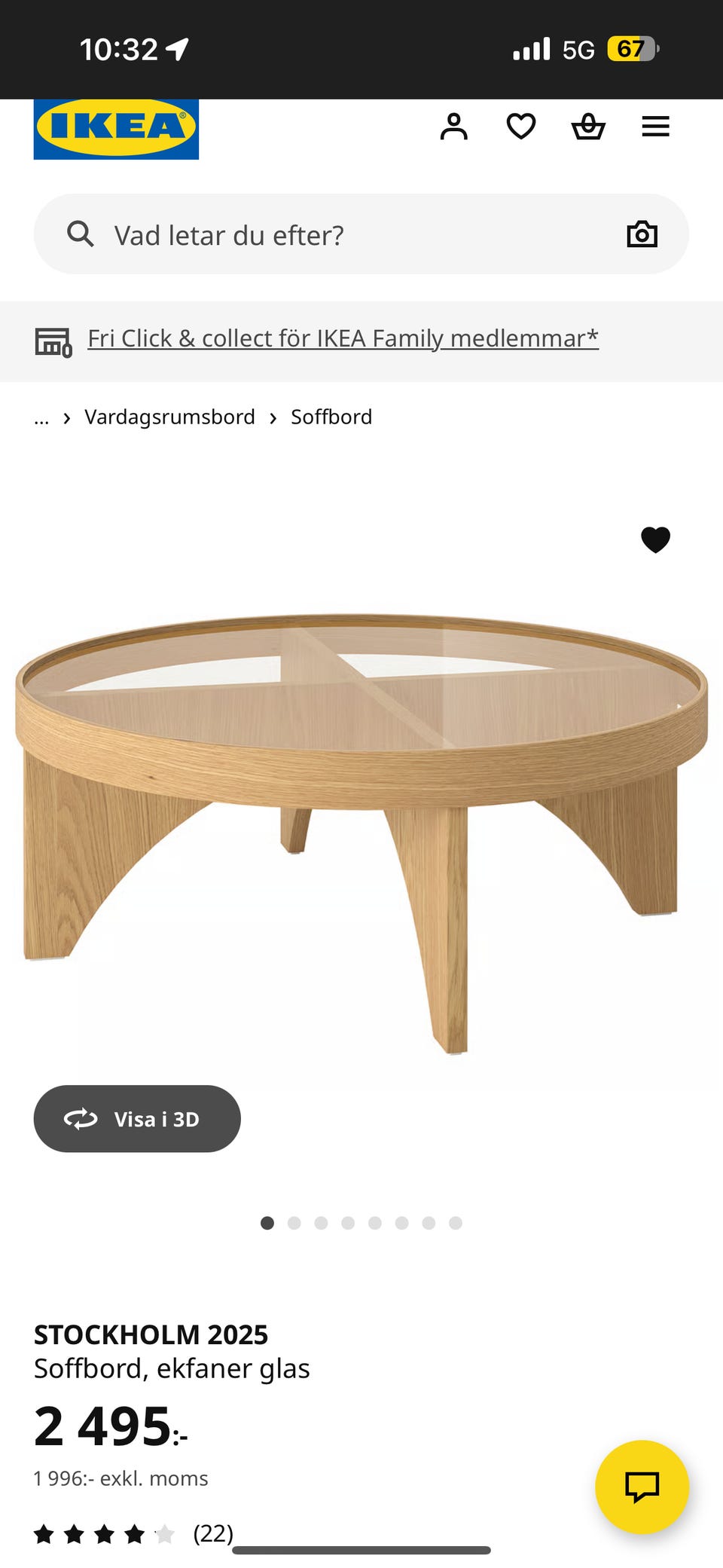Open the Fri Click & collect link
723x1568 pixels.
343,338
